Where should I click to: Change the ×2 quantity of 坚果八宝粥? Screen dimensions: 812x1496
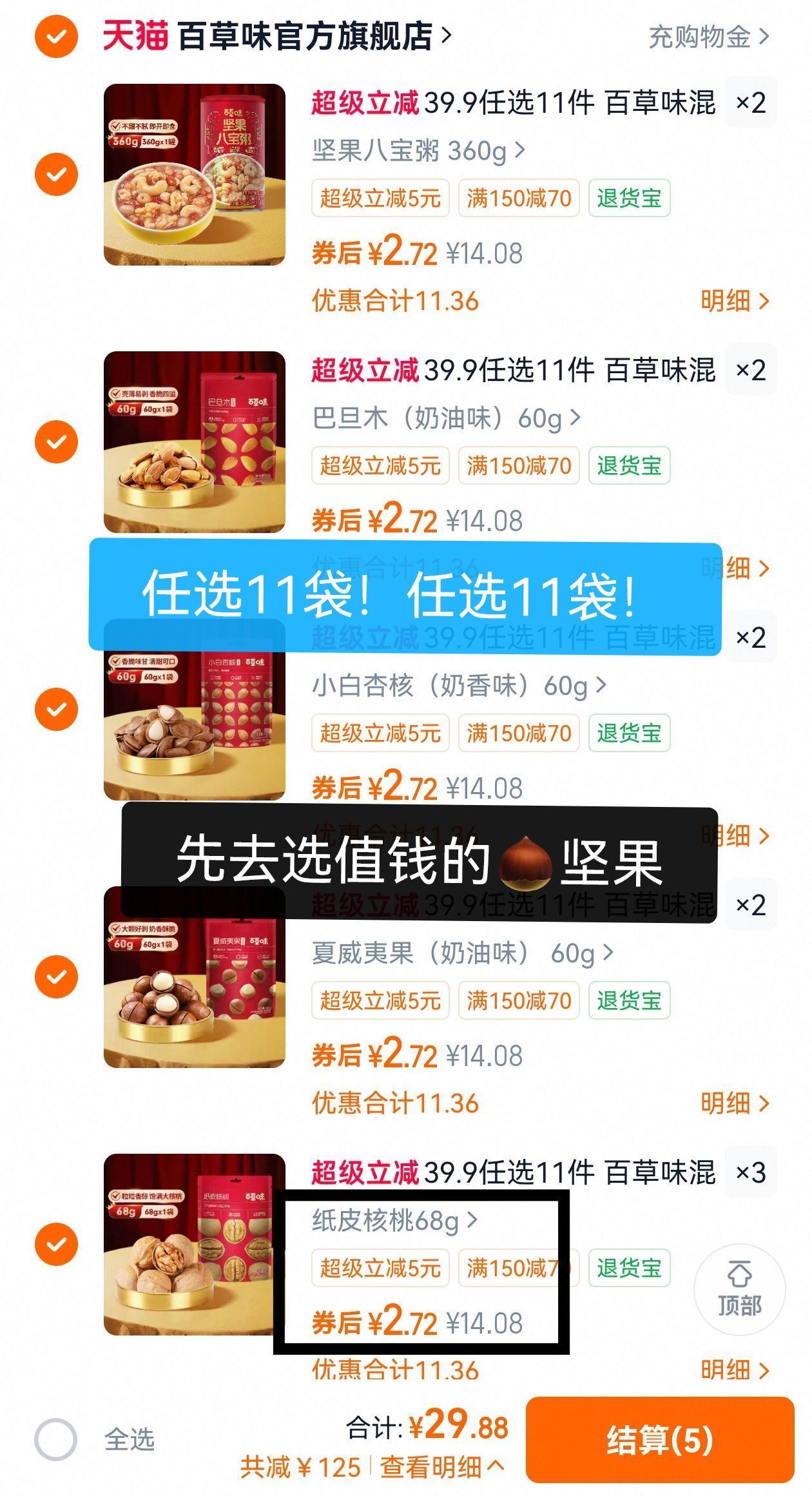coord(750,103)
